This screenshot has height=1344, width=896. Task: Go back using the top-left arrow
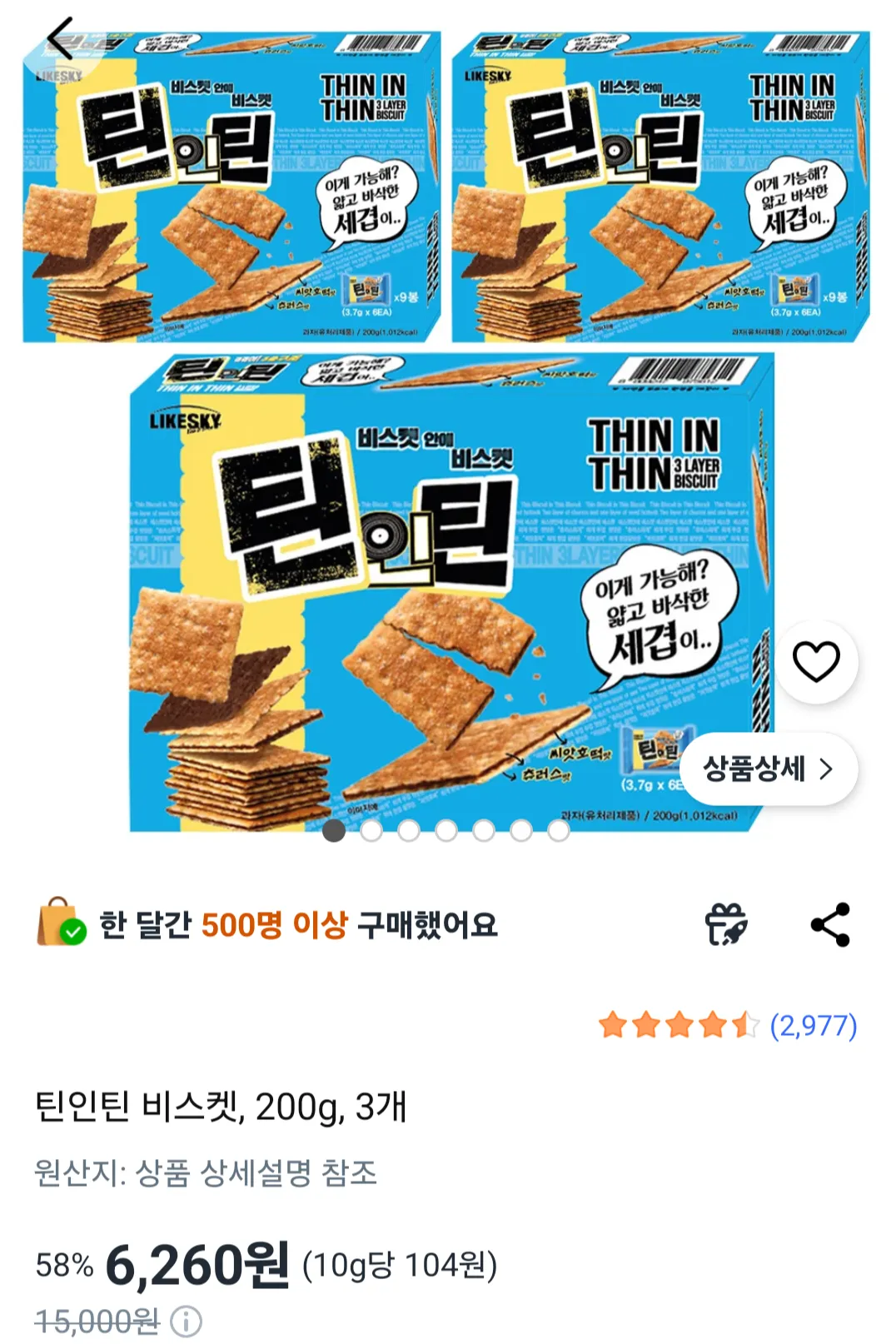pos(61,39)
